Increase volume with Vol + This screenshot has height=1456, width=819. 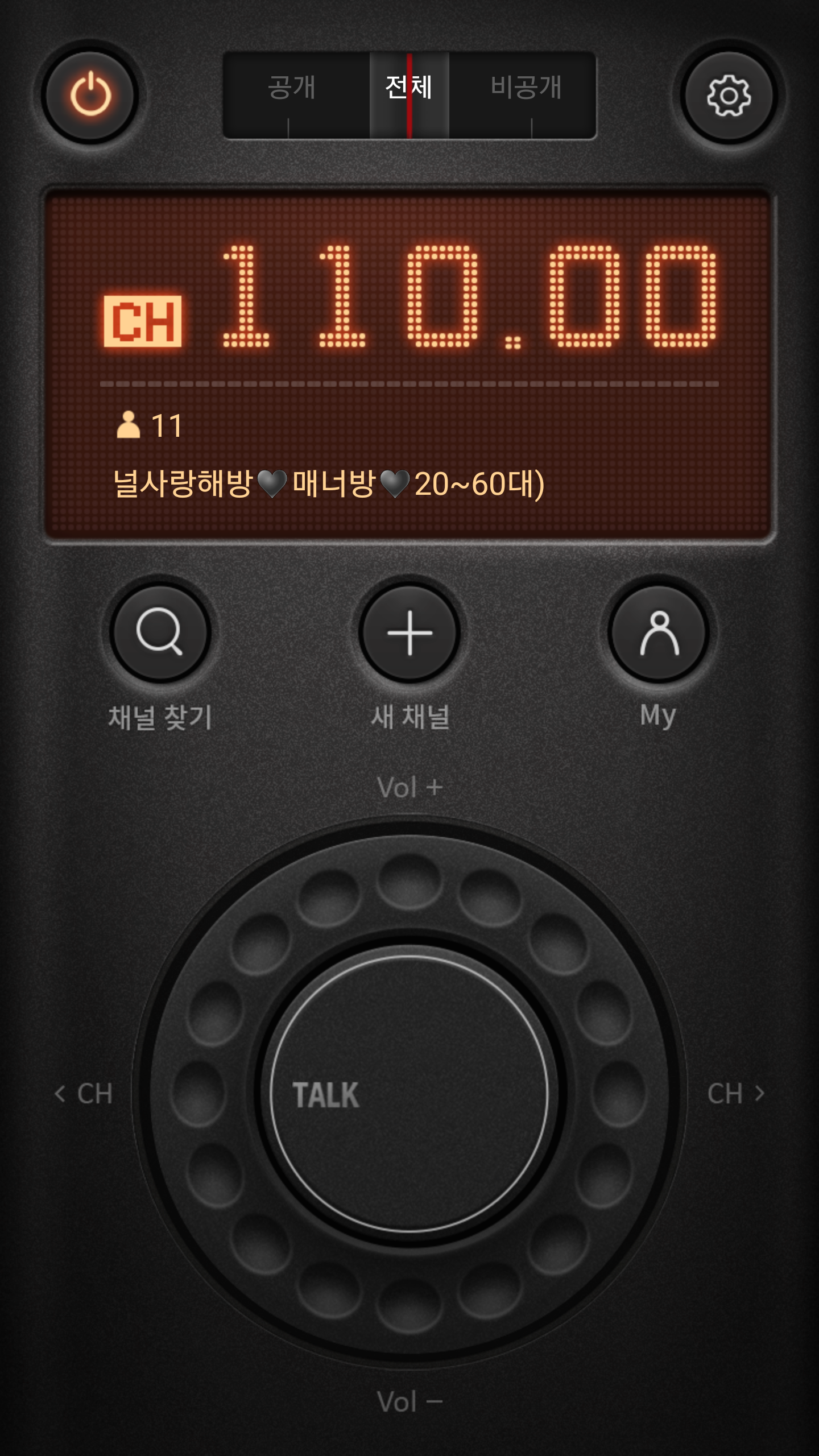click(409, 788)
